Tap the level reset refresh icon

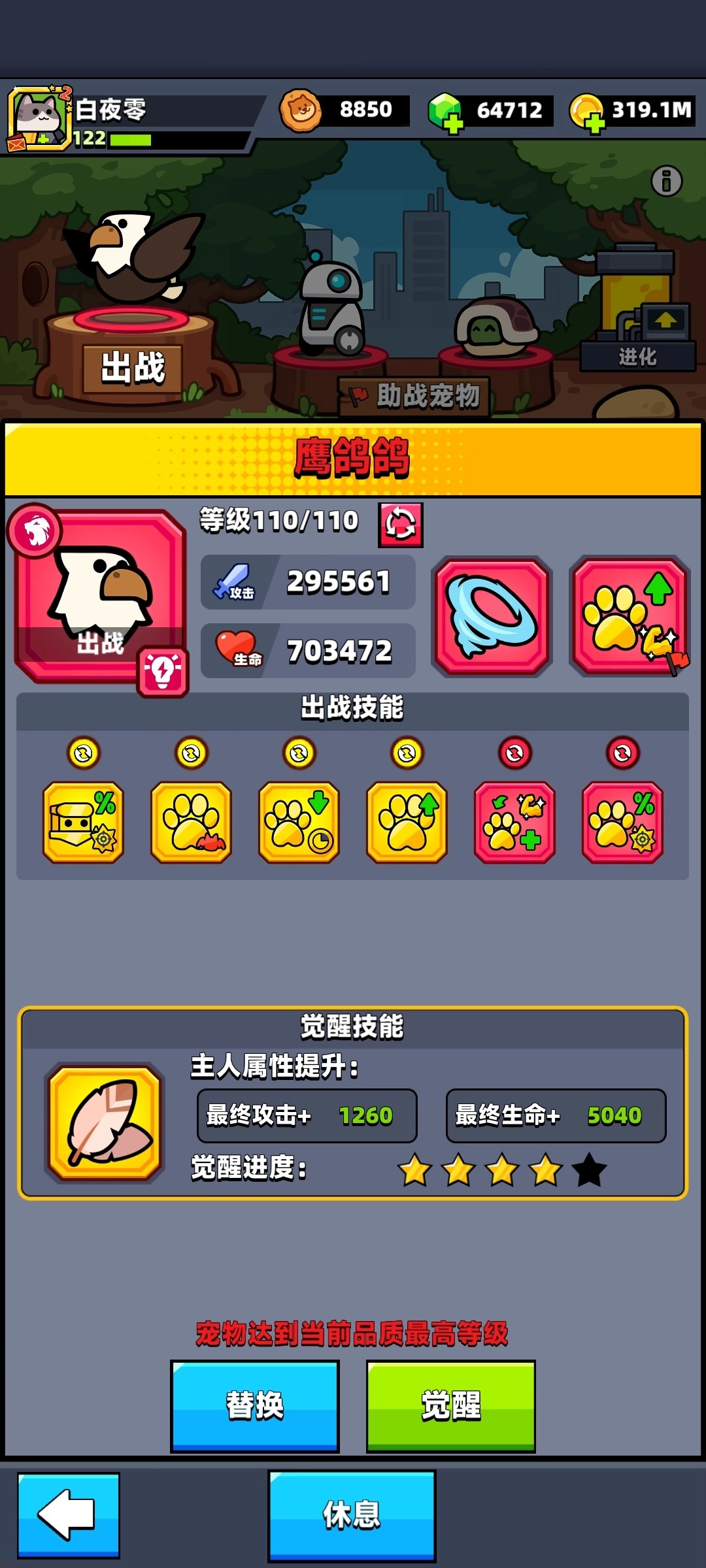click(400, 525)
